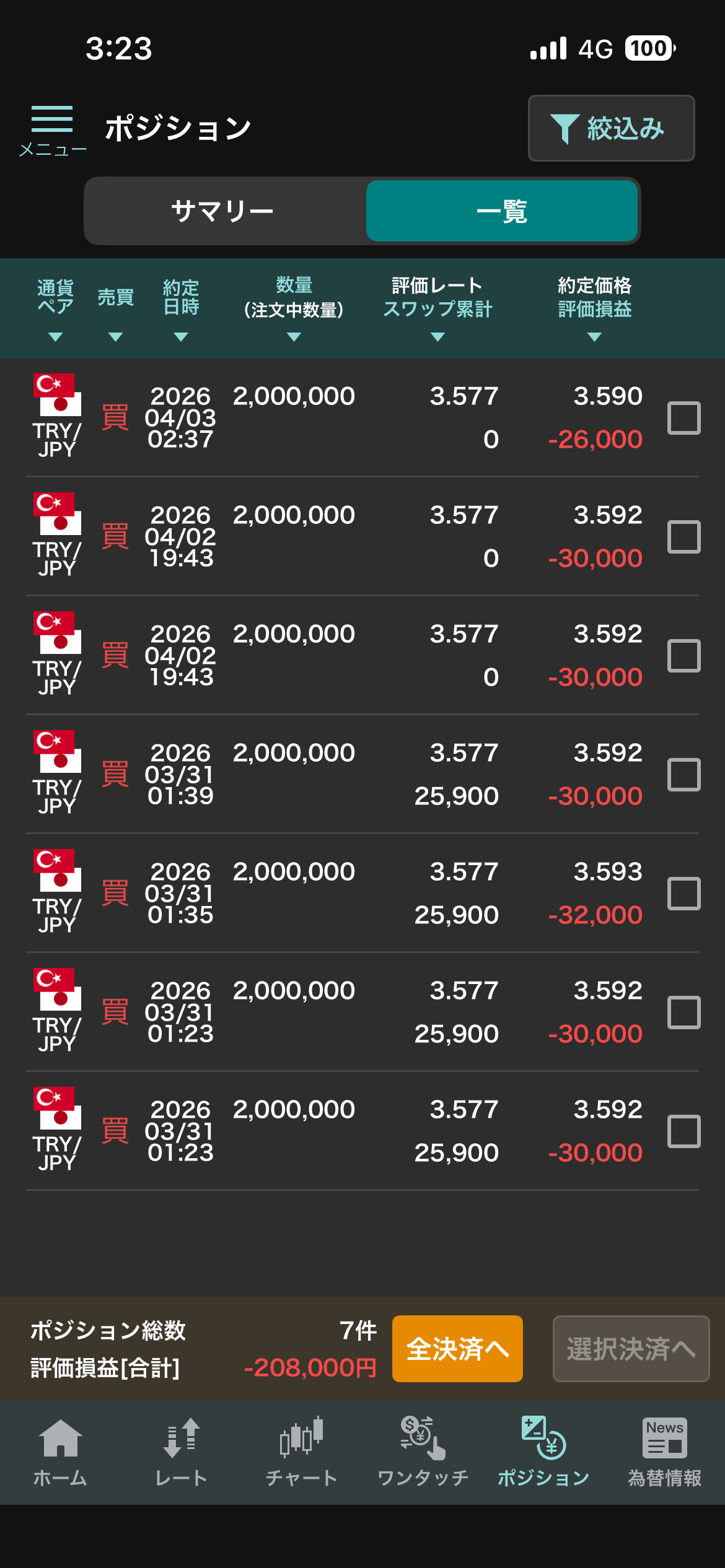Sort by 約定価格 評価損益 column
The height and width of the screenshot is (1568, 725).
(x=594, y=308)
